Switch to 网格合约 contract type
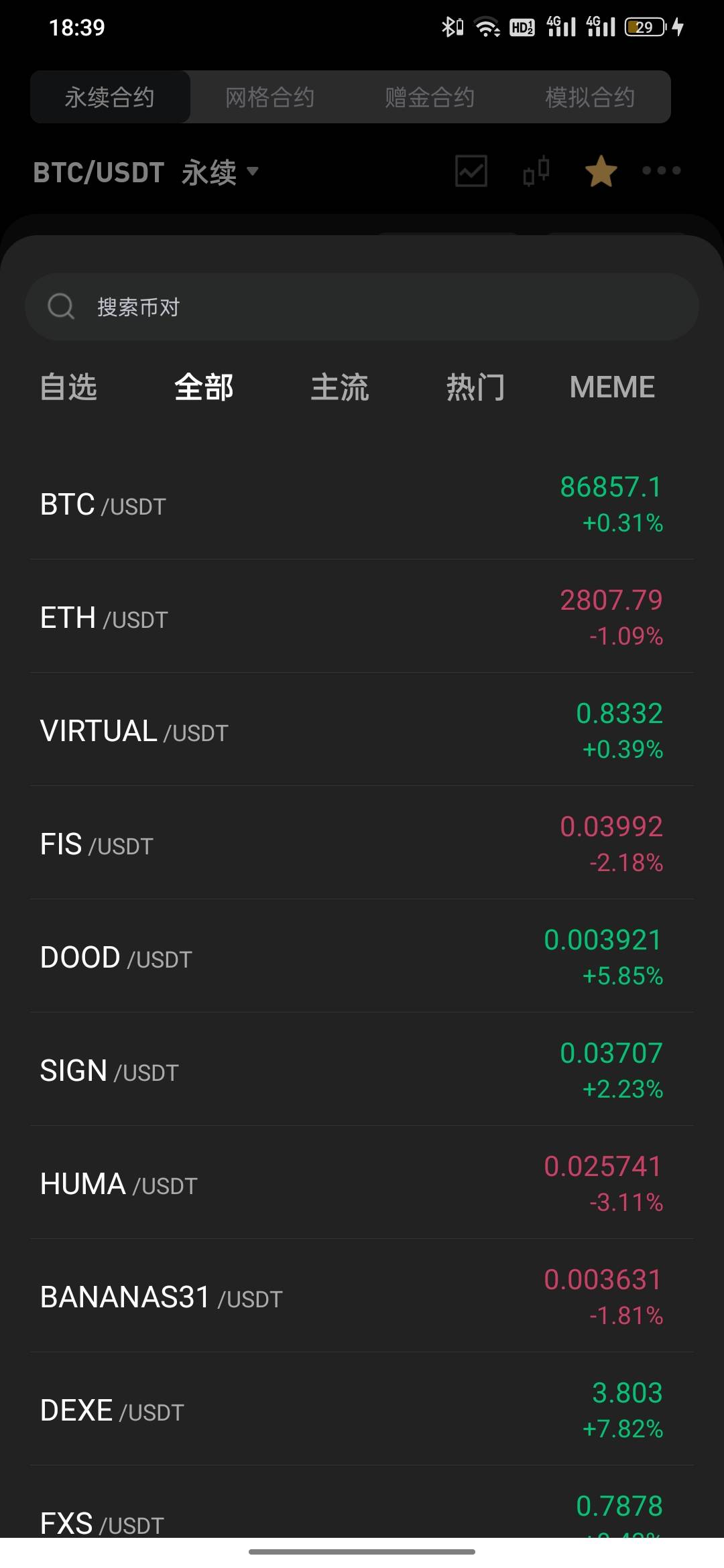 click(x=269, y=97)
